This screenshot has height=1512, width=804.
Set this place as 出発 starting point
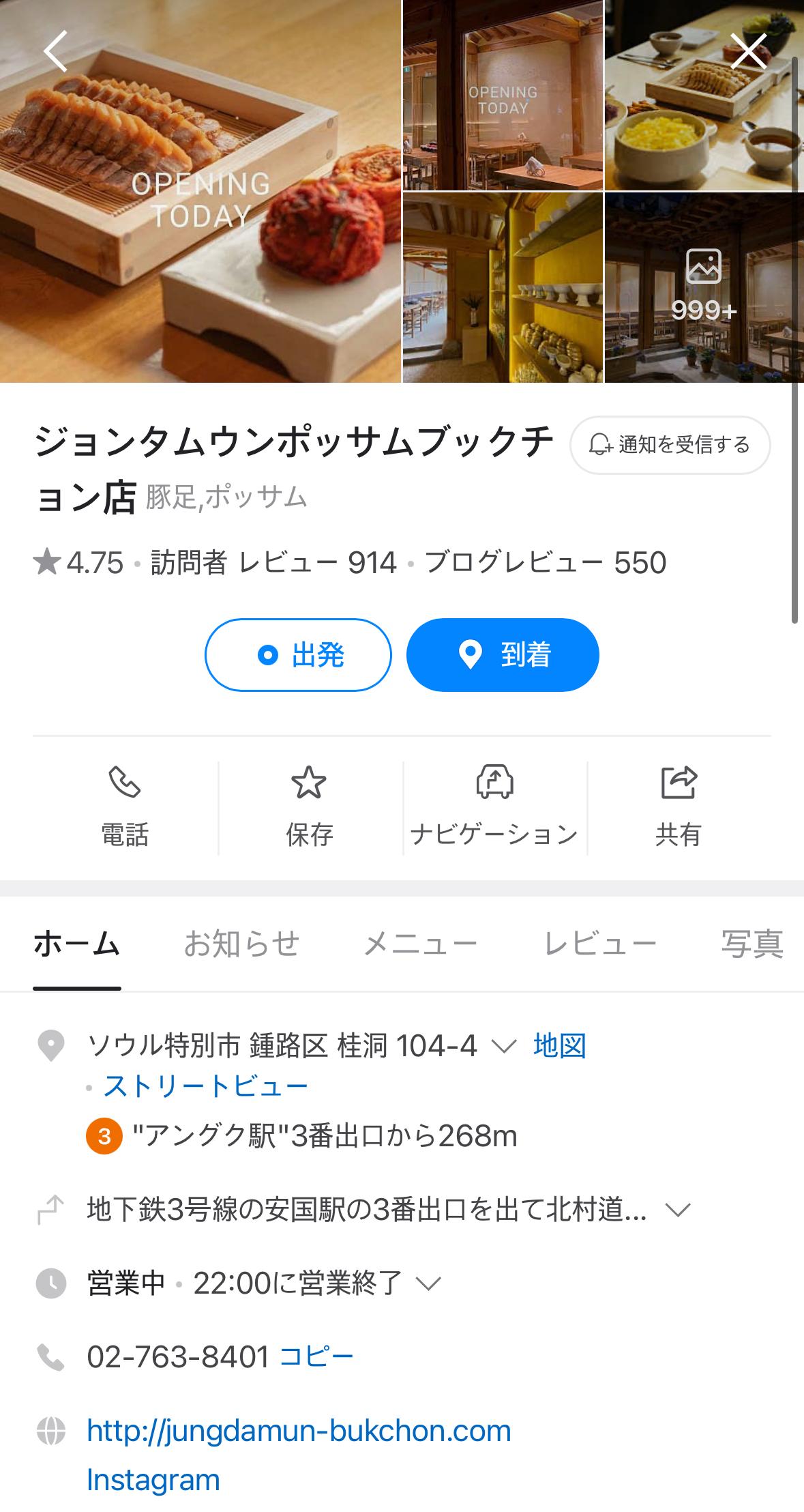pos(298,655)
